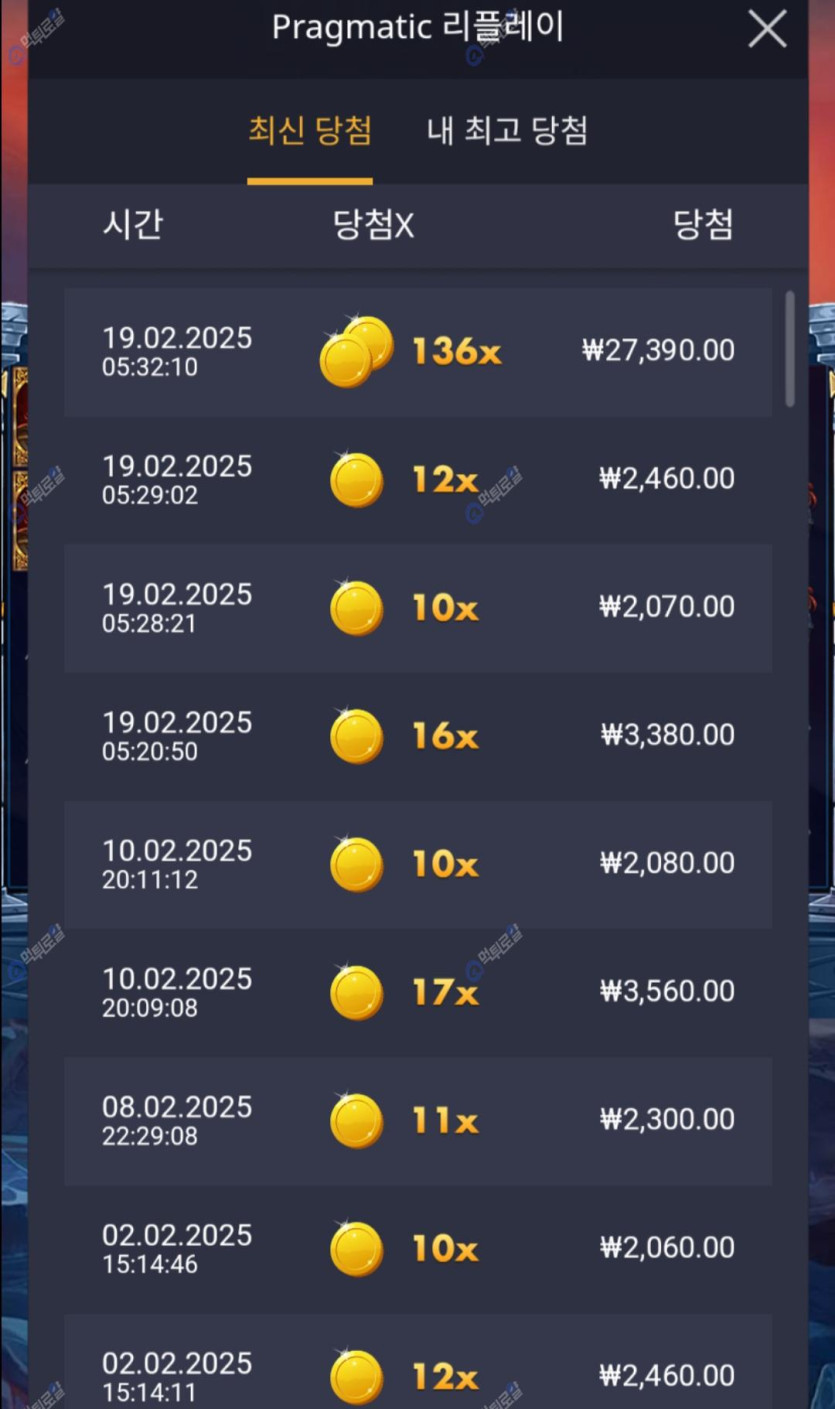Switch to the 최신 당첨 tab
The width and height of the screenshot is (835, 1409).
coord(310,131)
